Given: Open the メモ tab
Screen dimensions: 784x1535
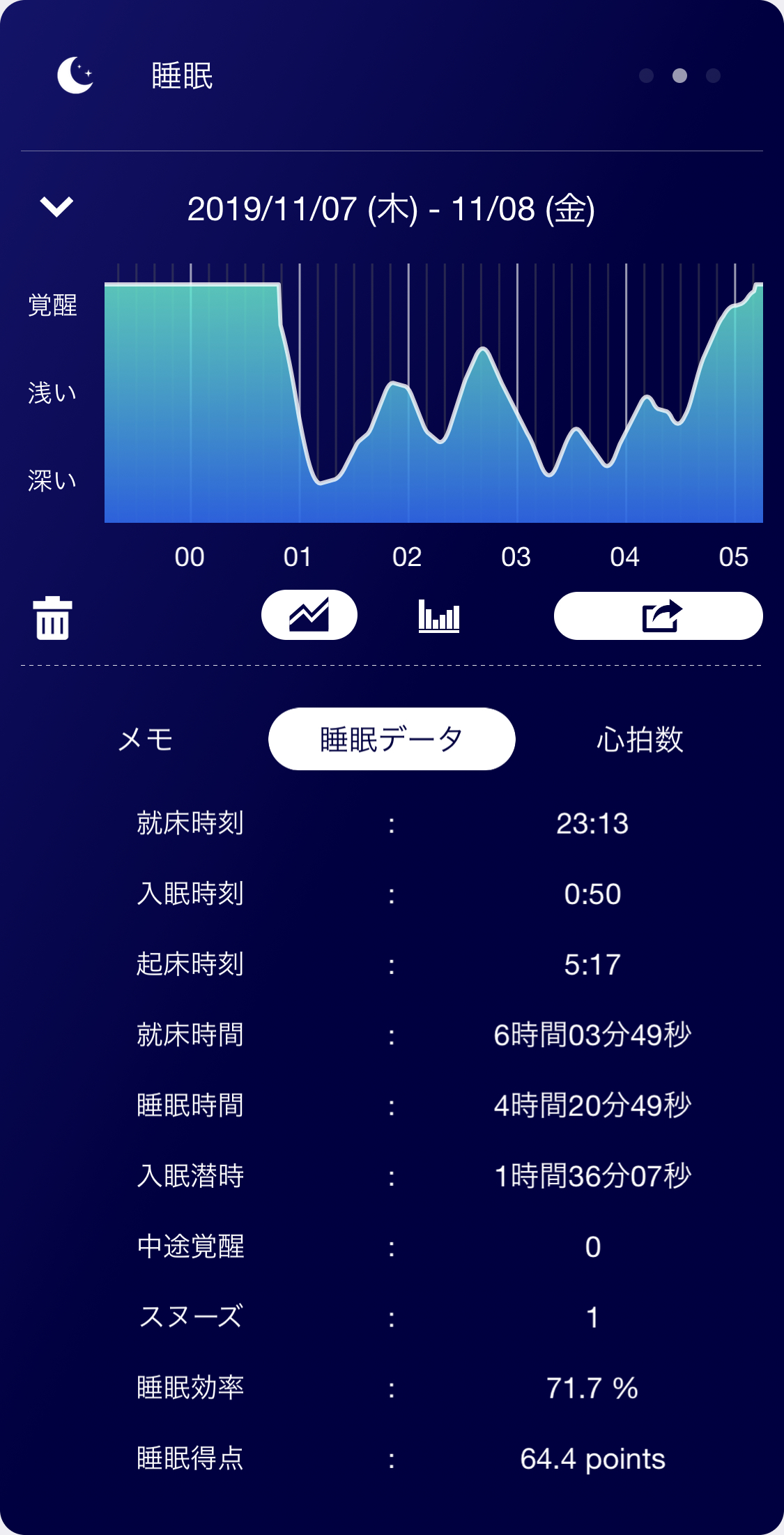Looking at the screenshot, I should (x=146, y=739).
